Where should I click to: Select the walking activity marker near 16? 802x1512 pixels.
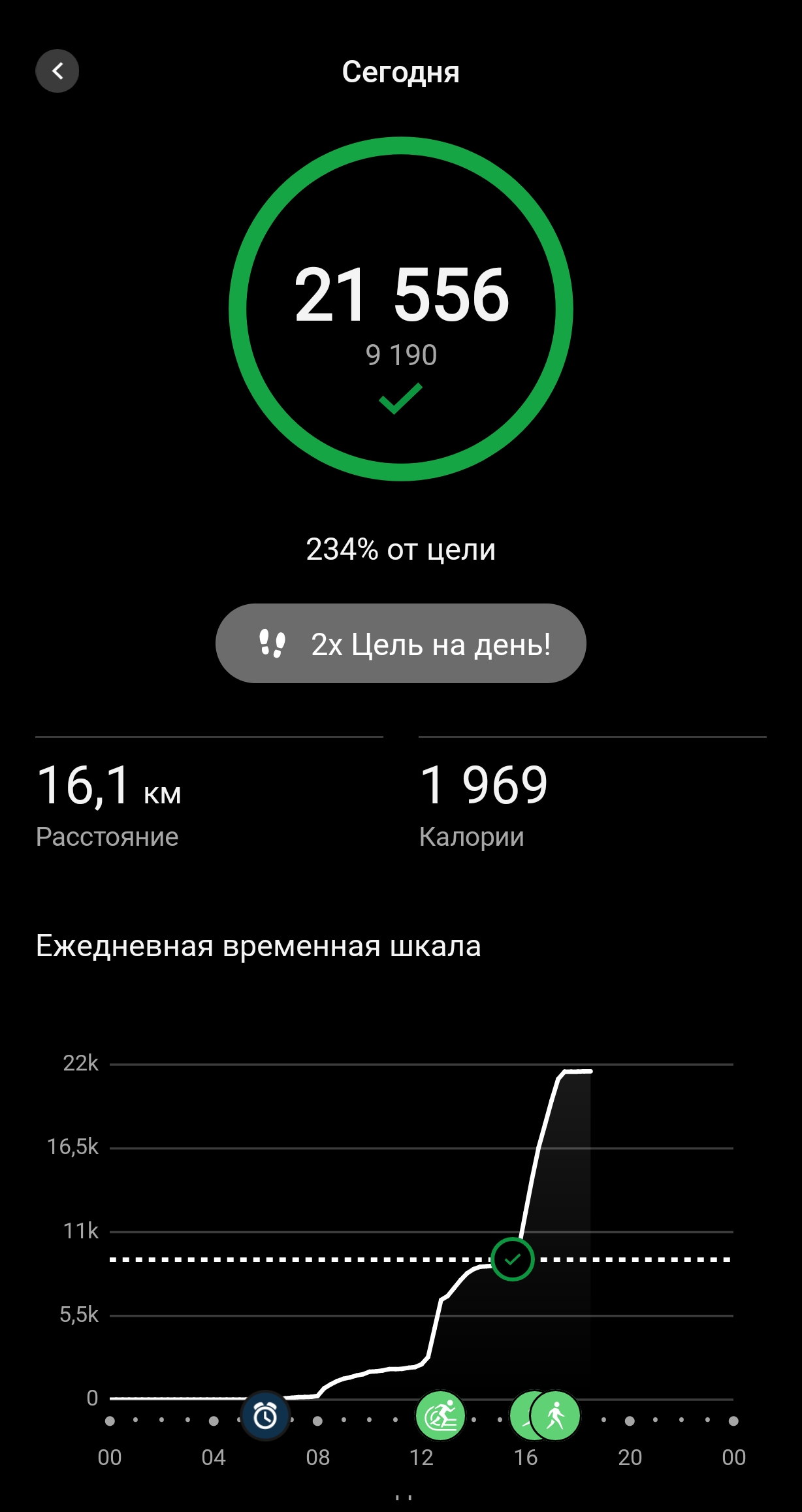coord(556,1416)
